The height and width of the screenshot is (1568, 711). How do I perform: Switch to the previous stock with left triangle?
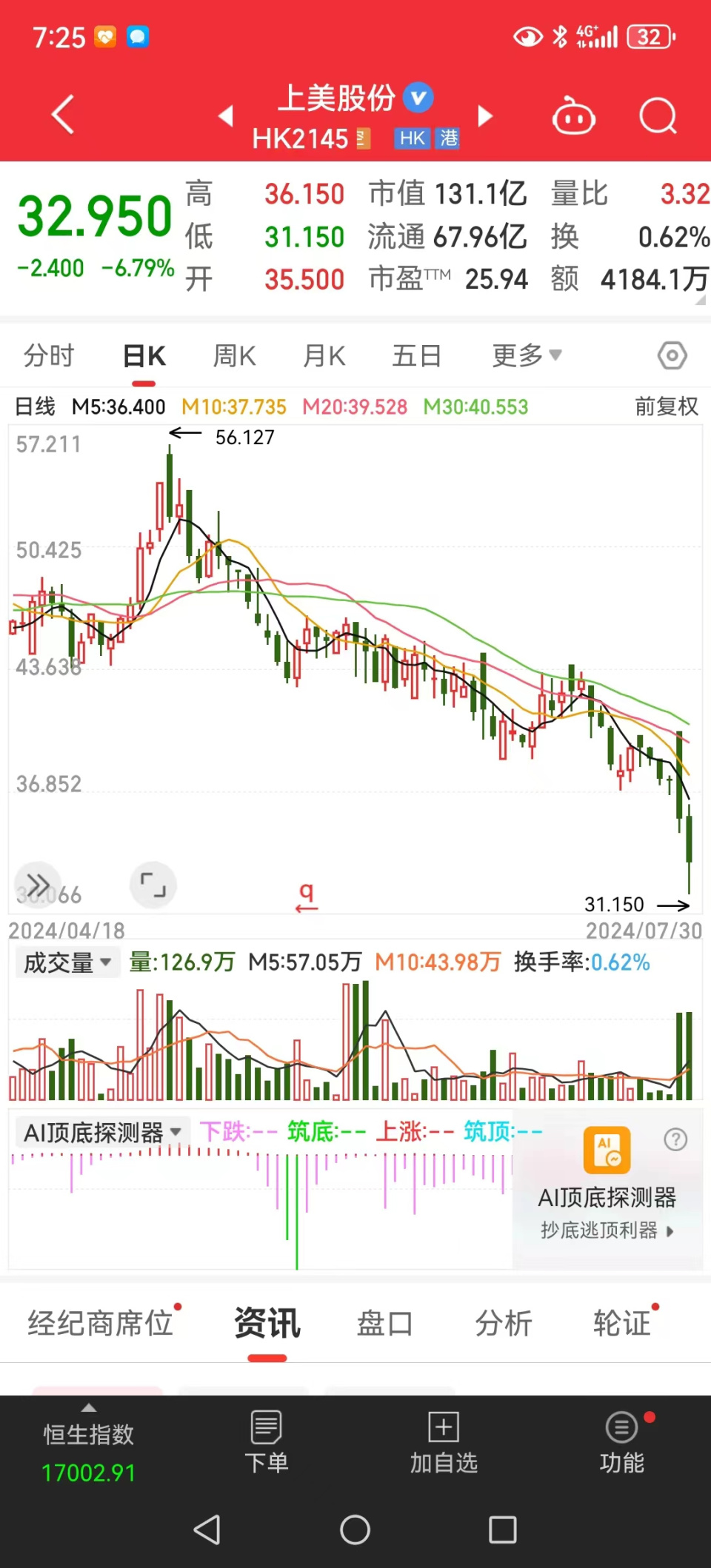click(226, 116)
